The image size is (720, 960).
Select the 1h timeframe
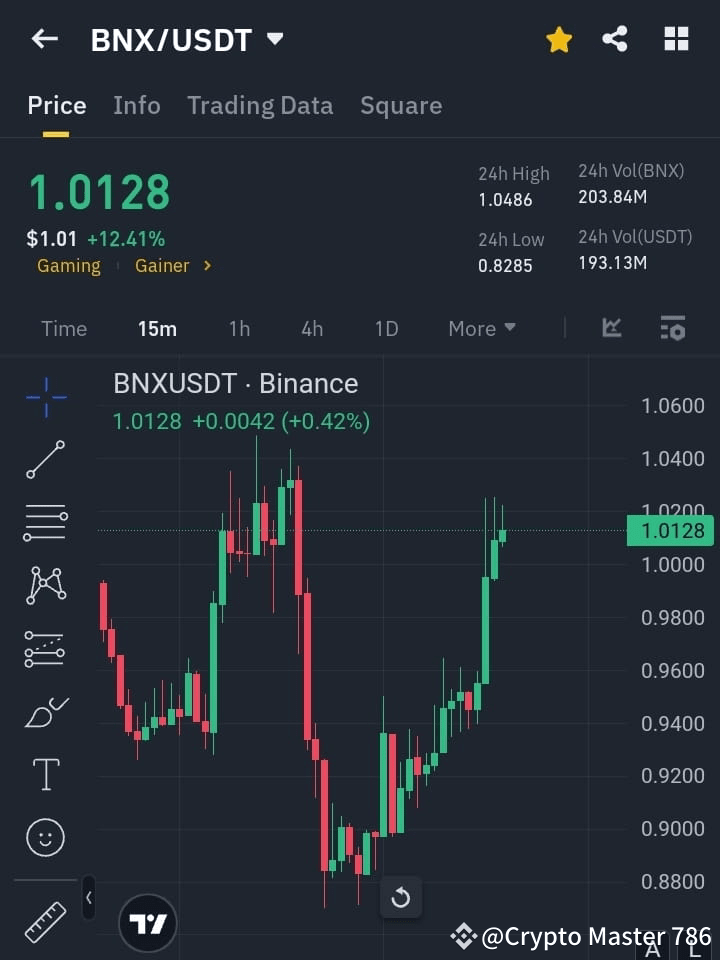pyautogui.click(x=239, y=328)
